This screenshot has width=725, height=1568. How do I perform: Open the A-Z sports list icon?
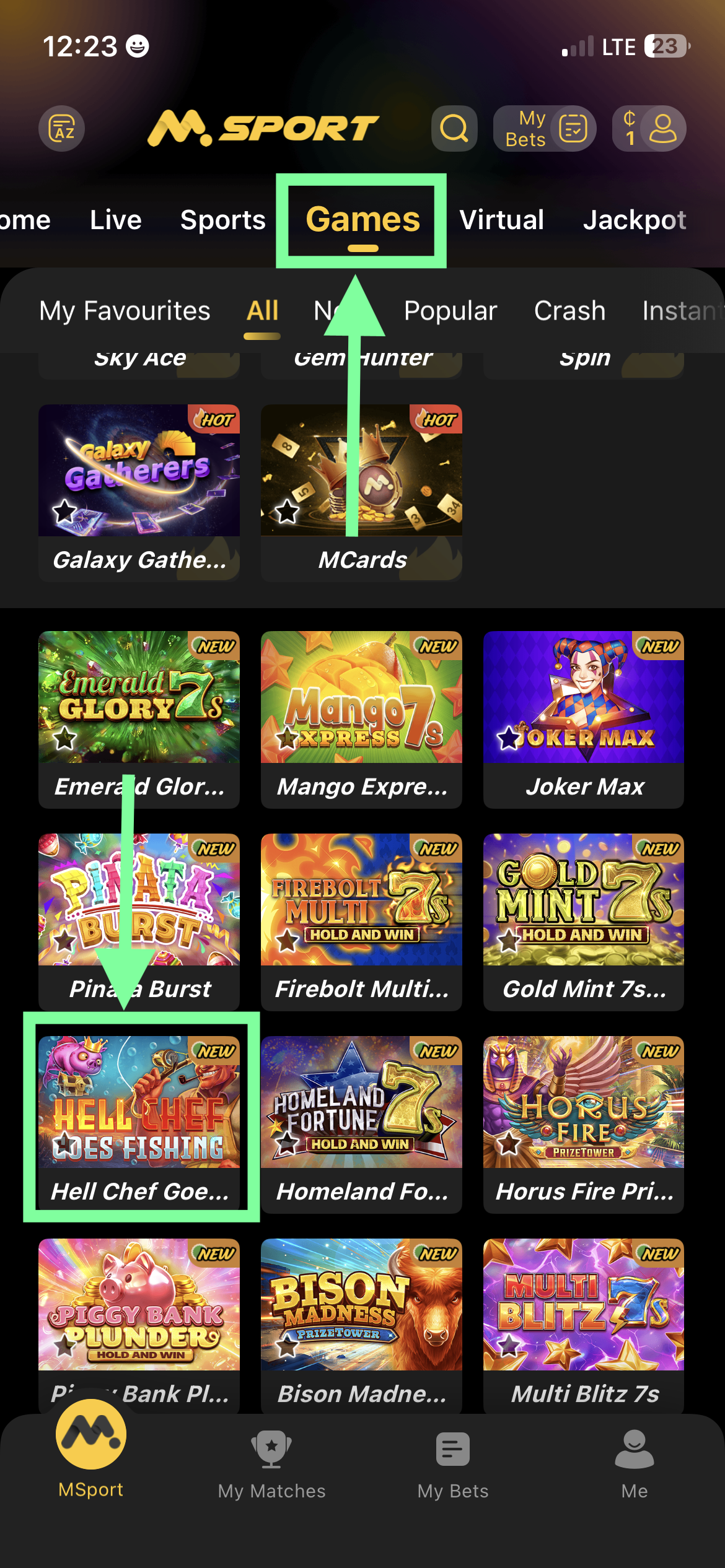(x=62, y=128)
